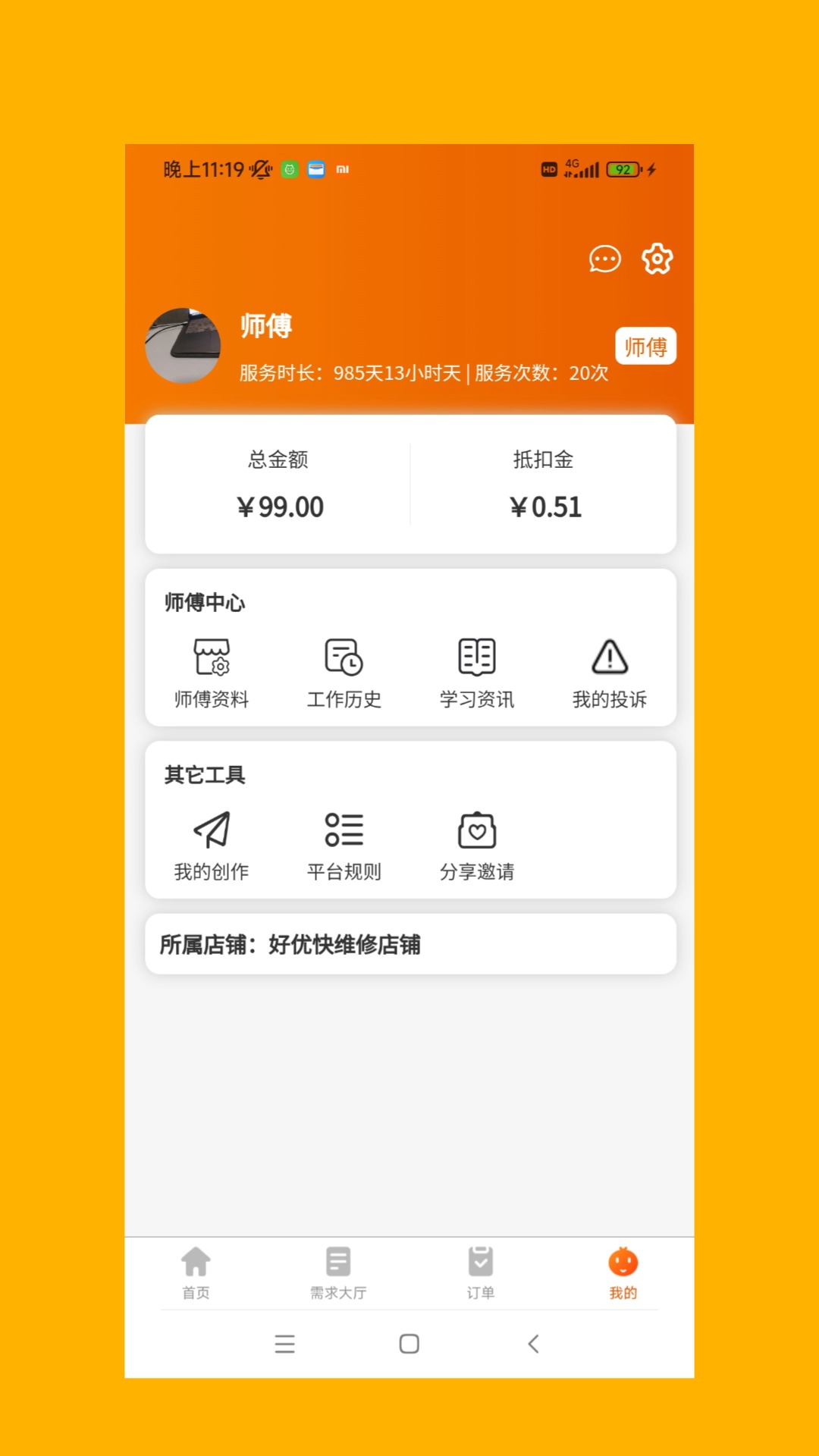
Task: Open 师傅资料 profile info
Action: pos(212,673)
